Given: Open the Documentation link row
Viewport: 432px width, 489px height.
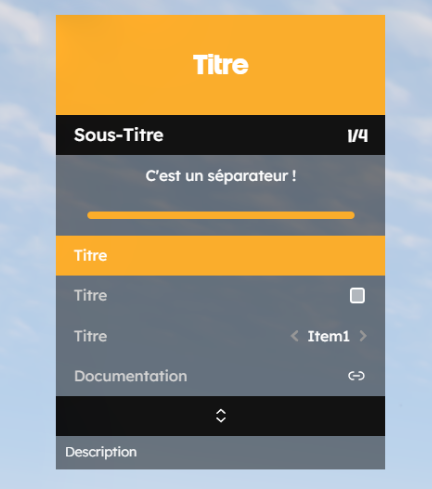Looking at the screenshot, I should coord(220,376).
